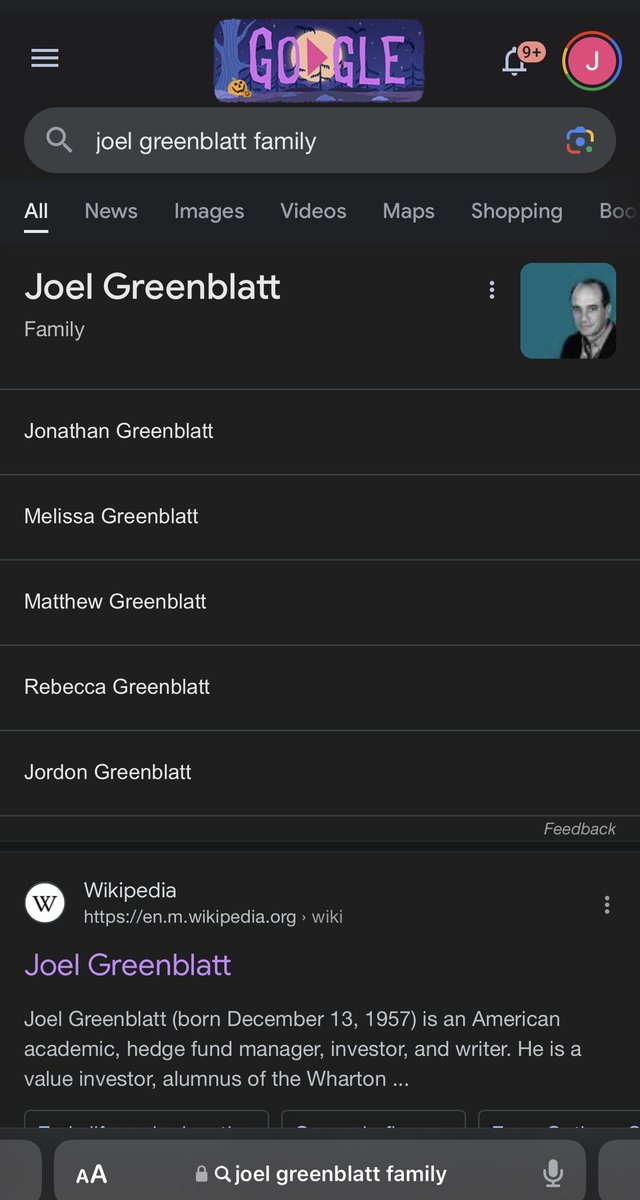Open Joel Greenblatt's photo thumbnail
This screenshot has height=1200, width=640.
[568, 310]
